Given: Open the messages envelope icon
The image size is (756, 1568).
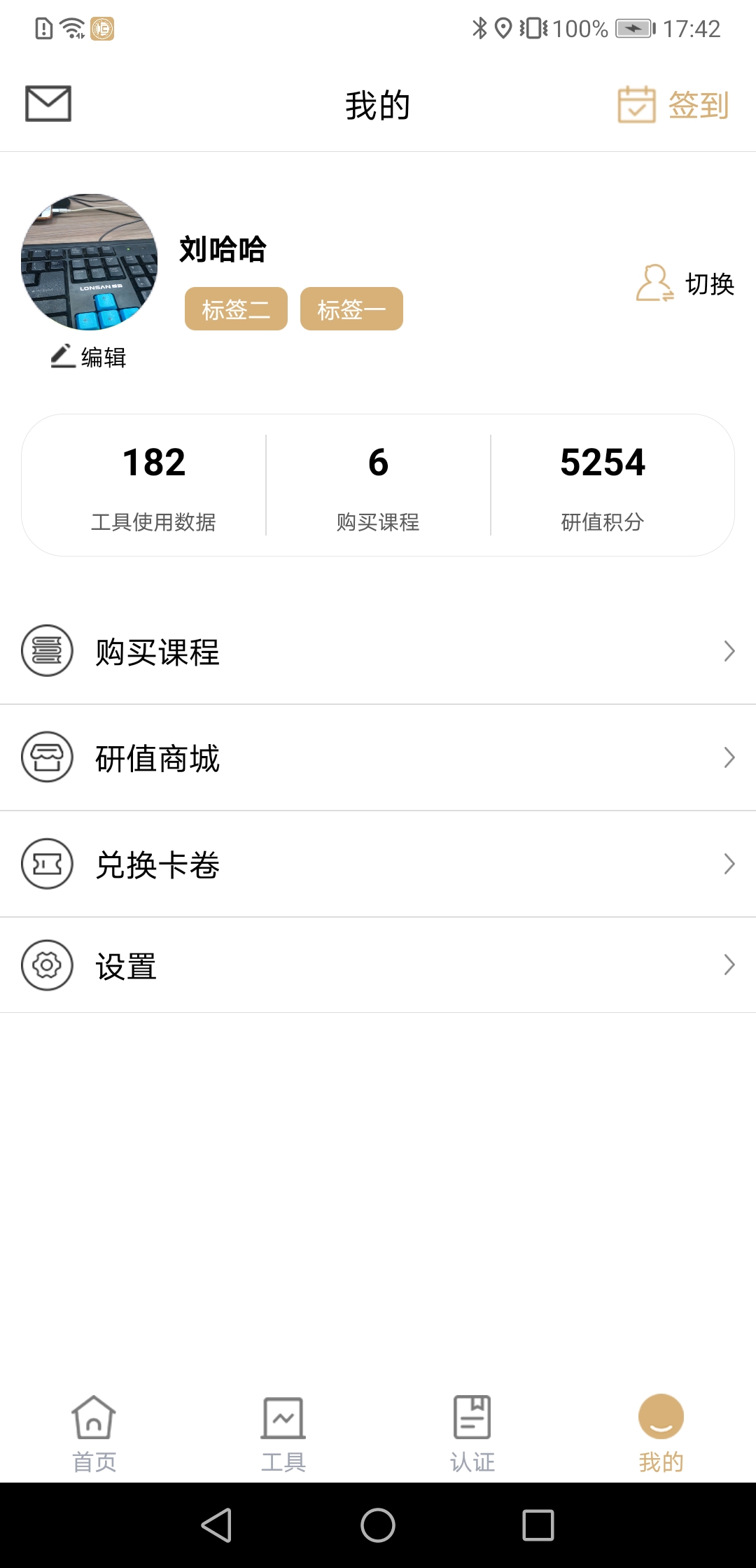Looking at the screenshot, I should pyautogui.click(x=48, y=104).
